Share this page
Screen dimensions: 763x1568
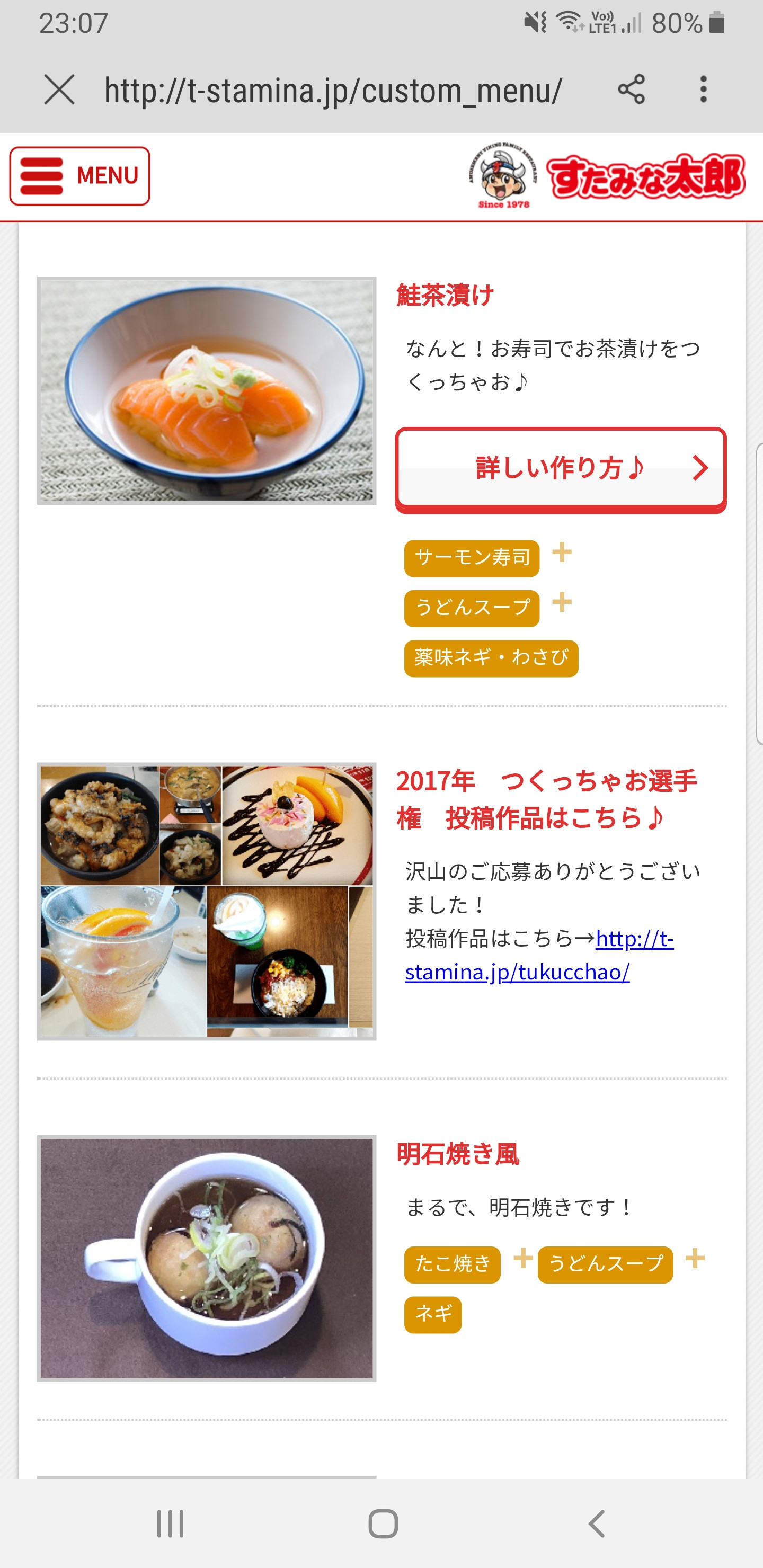(631, 90)
